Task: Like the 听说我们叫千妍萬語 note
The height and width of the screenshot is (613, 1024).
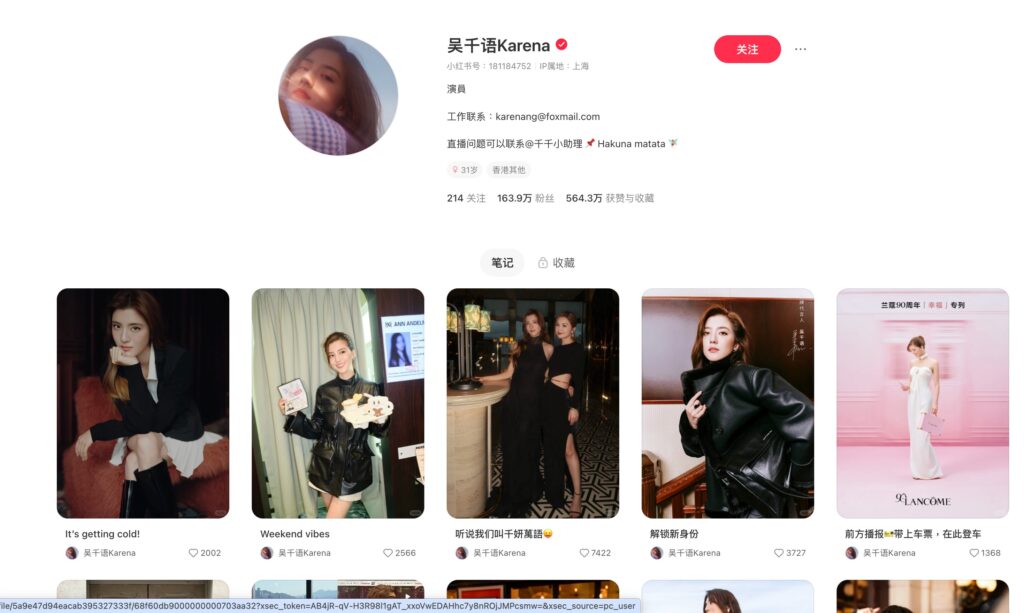Action: (x=584, y=553)
